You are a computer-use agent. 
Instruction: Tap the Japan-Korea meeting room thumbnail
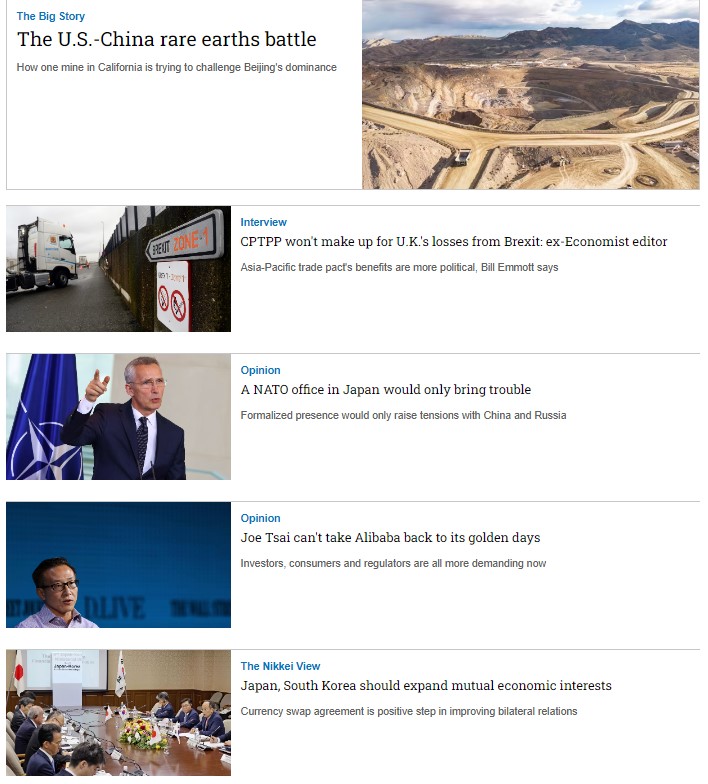click(118, 713)
